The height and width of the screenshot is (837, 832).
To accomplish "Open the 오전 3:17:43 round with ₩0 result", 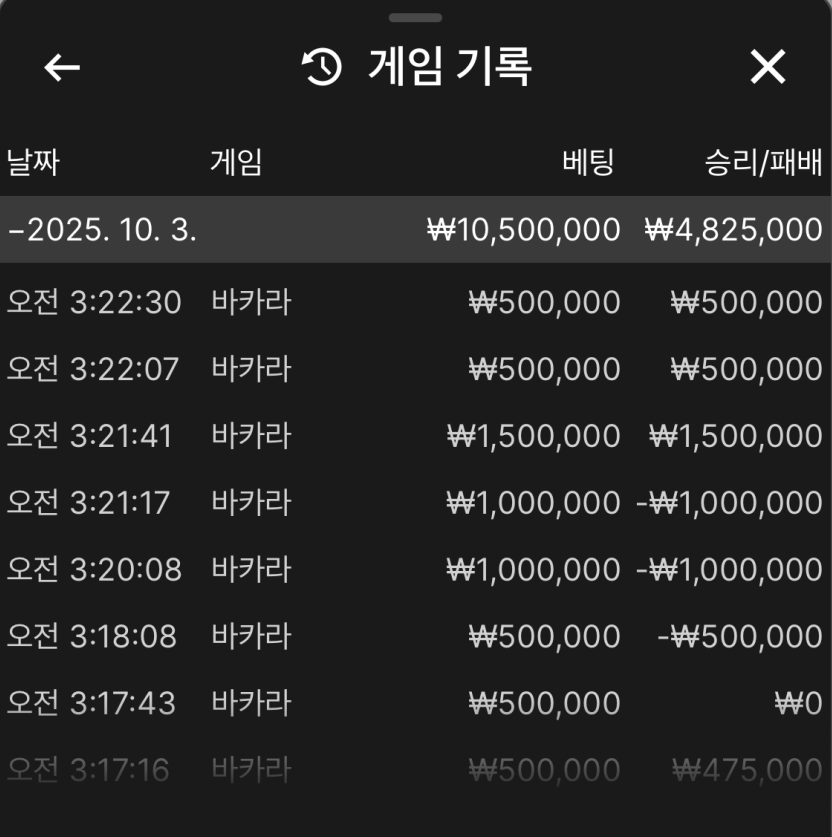I will 415,703.
